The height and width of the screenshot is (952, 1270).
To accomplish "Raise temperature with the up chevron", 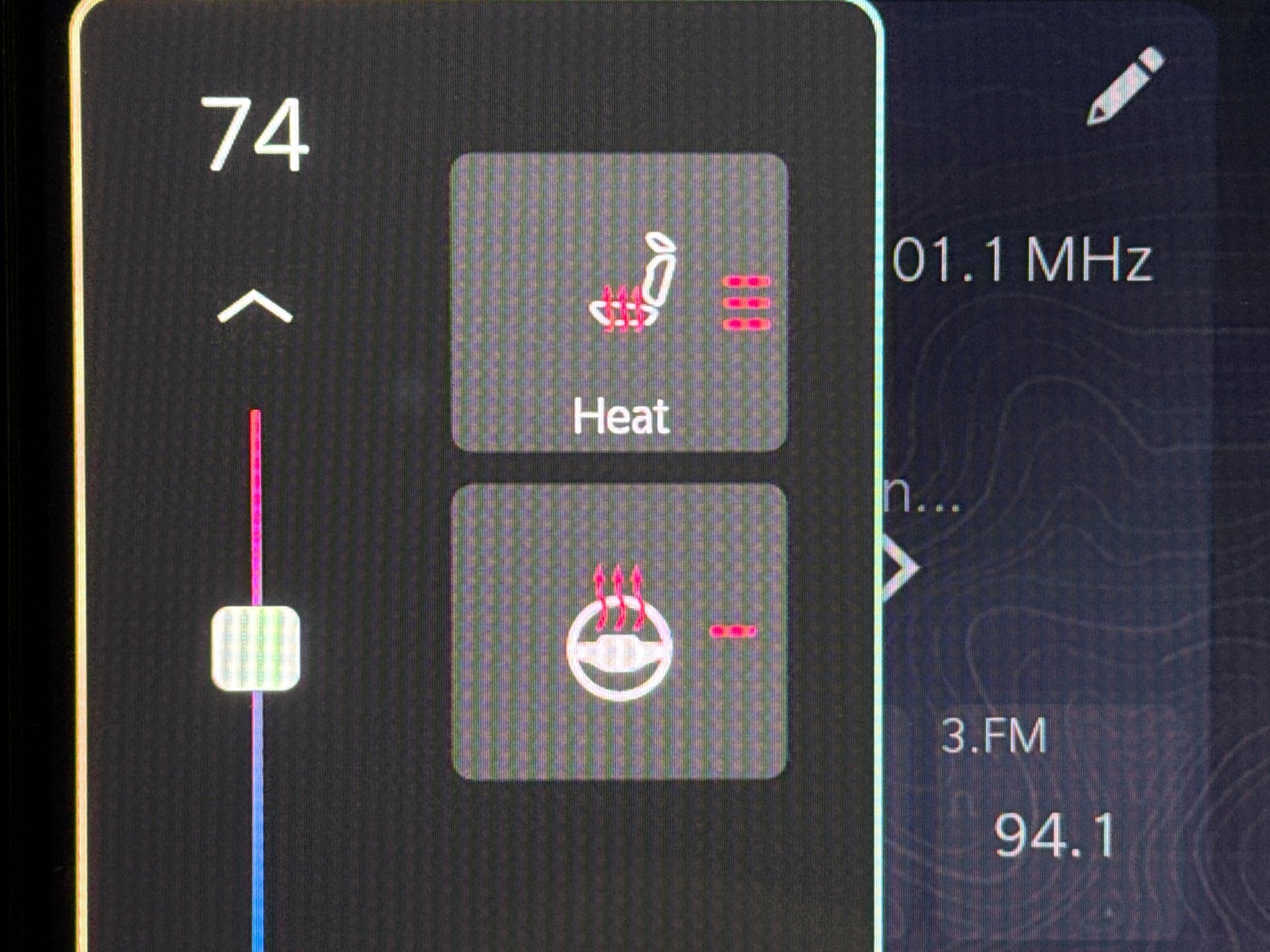I will point(255,309).
